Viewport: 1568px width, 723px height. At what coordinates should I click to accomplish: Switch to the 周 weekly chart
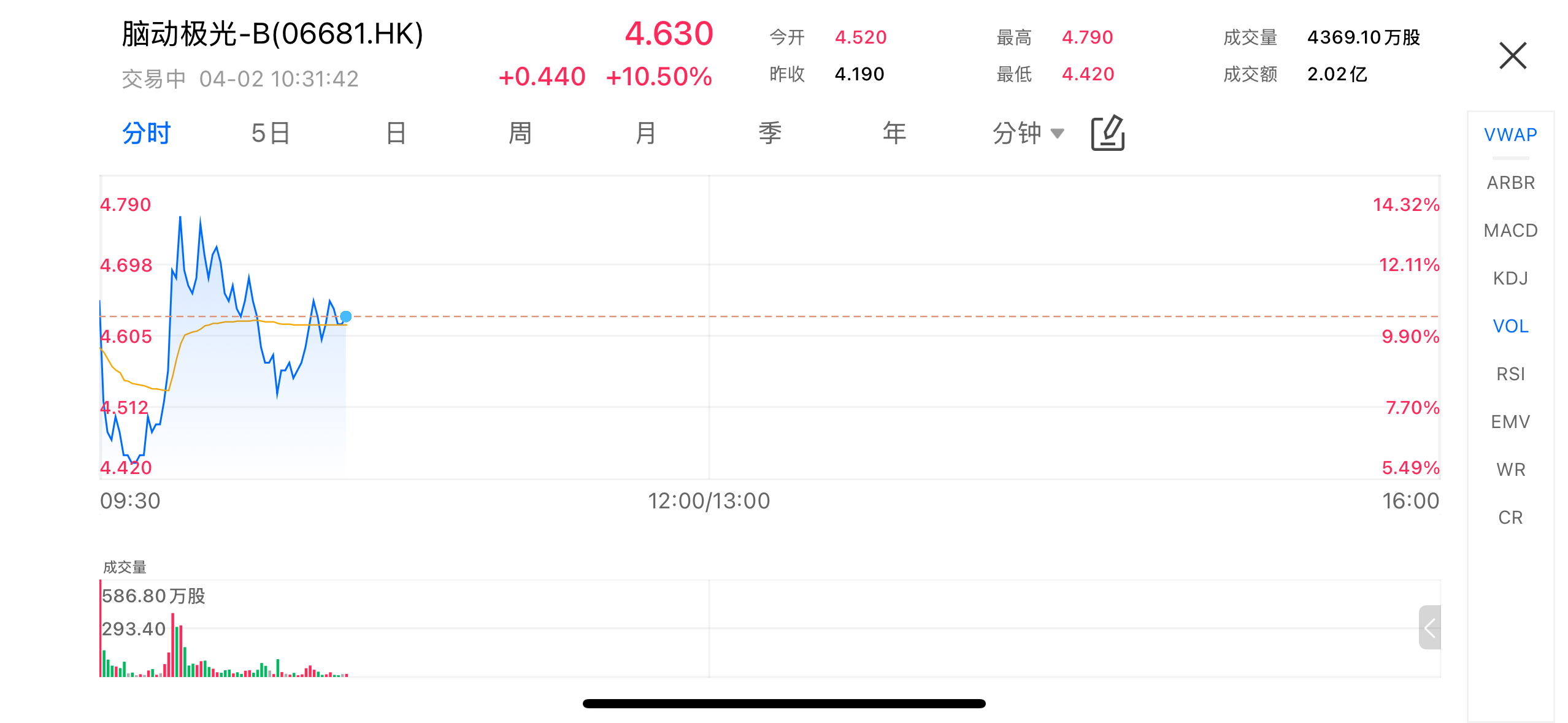point(520,133)
